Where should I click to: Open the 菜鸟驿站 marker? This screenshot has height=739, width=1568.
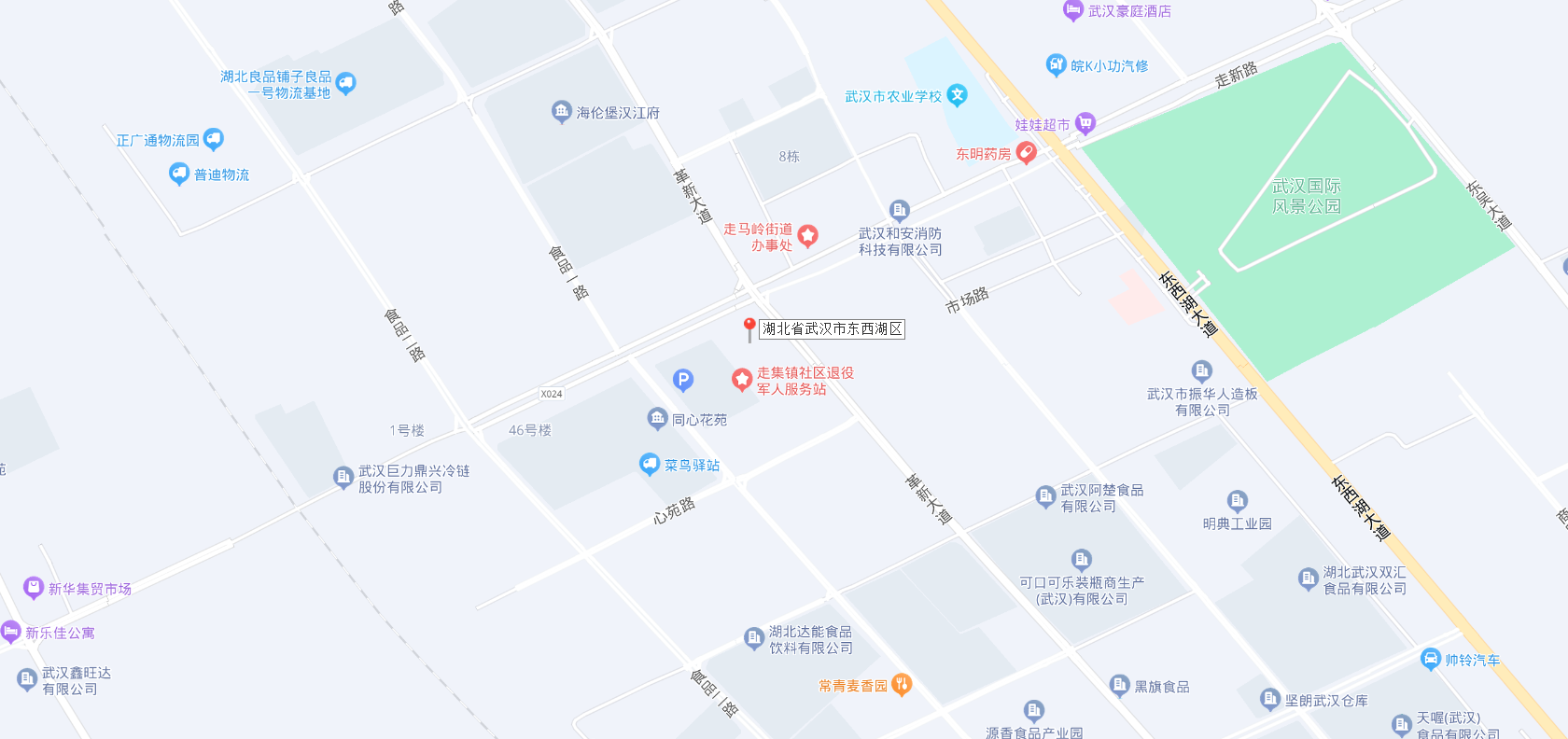pos(650,464)
